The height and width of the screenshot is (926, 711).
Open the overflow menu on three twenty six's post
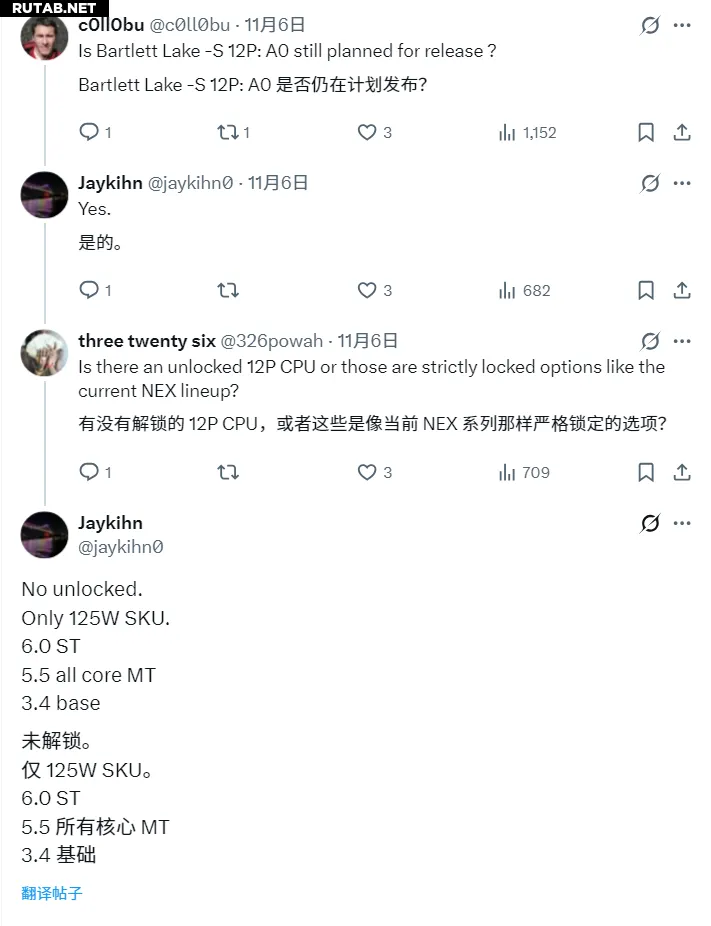click(x=682, y=341)
